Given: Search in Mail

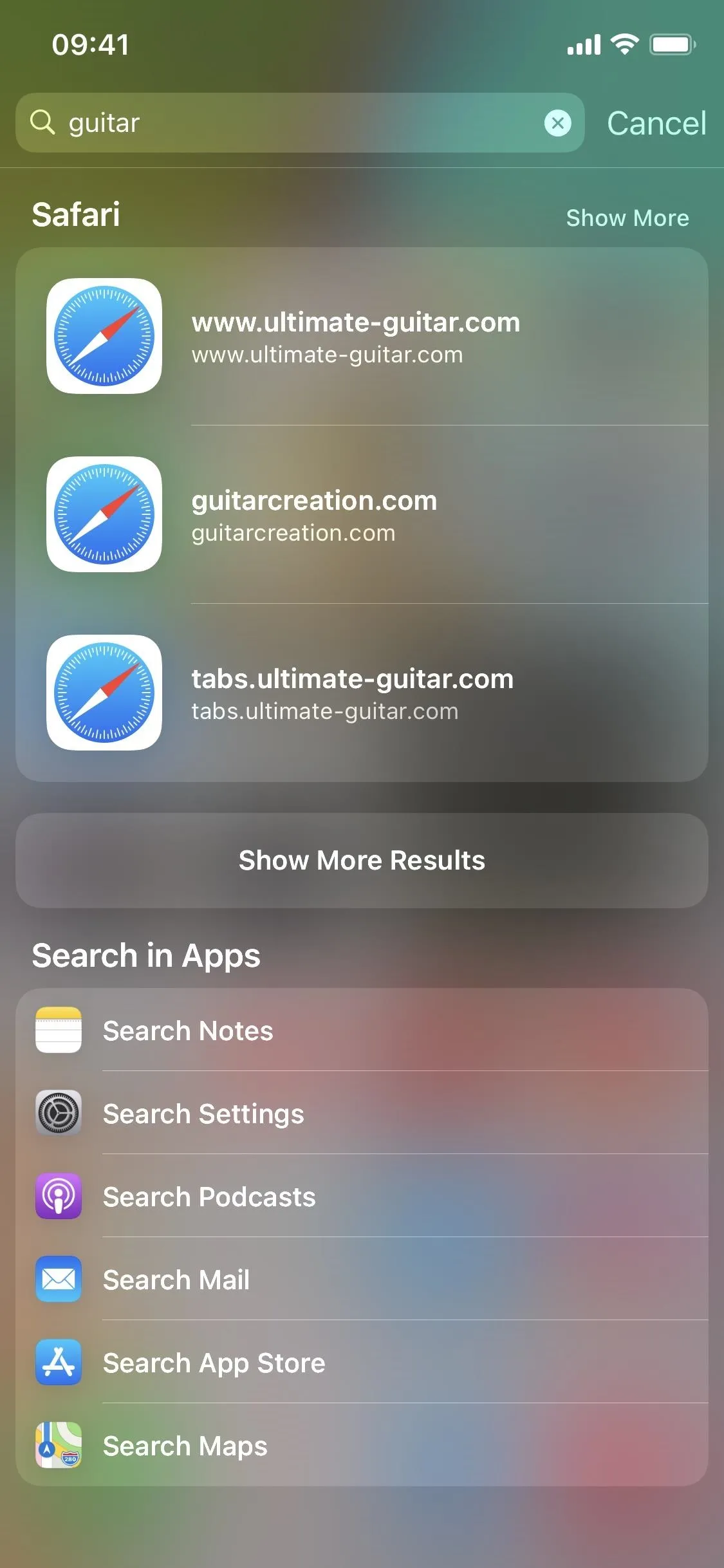Looking at the screenshot, I should click(x=362, y=1279).
